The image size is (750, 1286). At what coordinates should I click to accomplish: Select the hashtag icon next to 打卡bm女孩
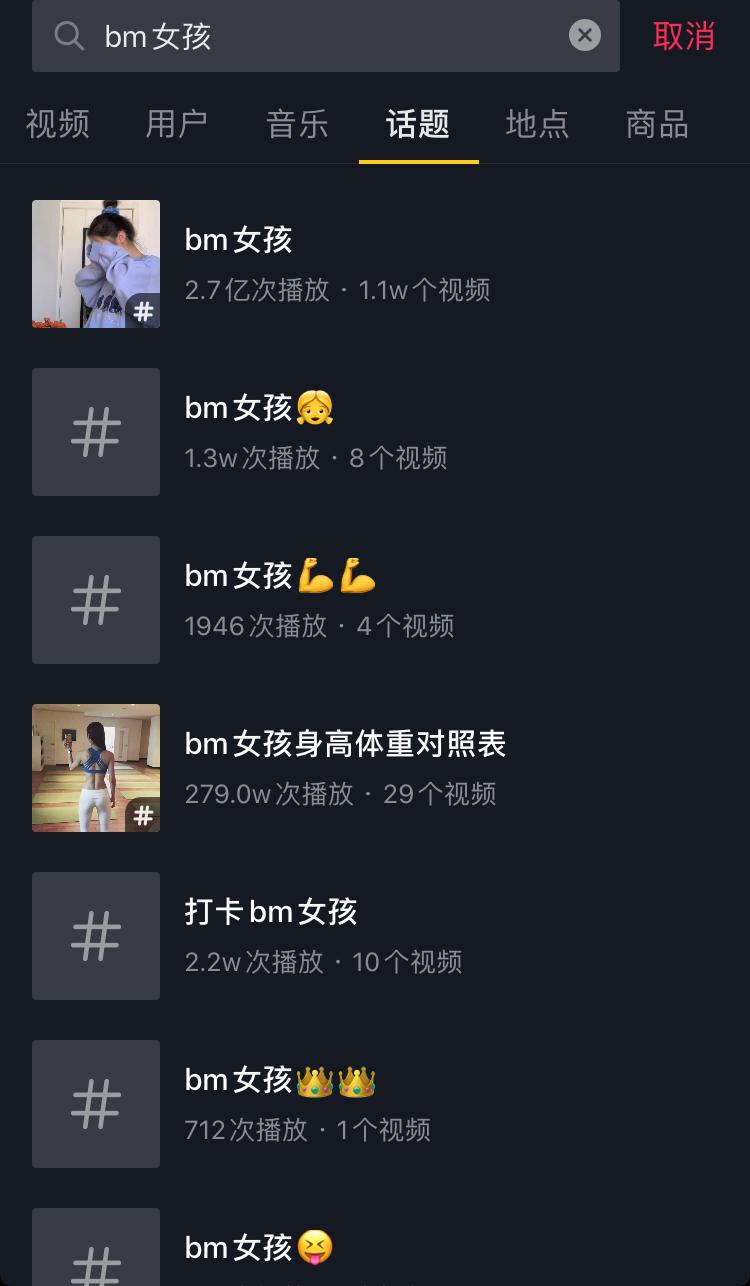point(95,936)
